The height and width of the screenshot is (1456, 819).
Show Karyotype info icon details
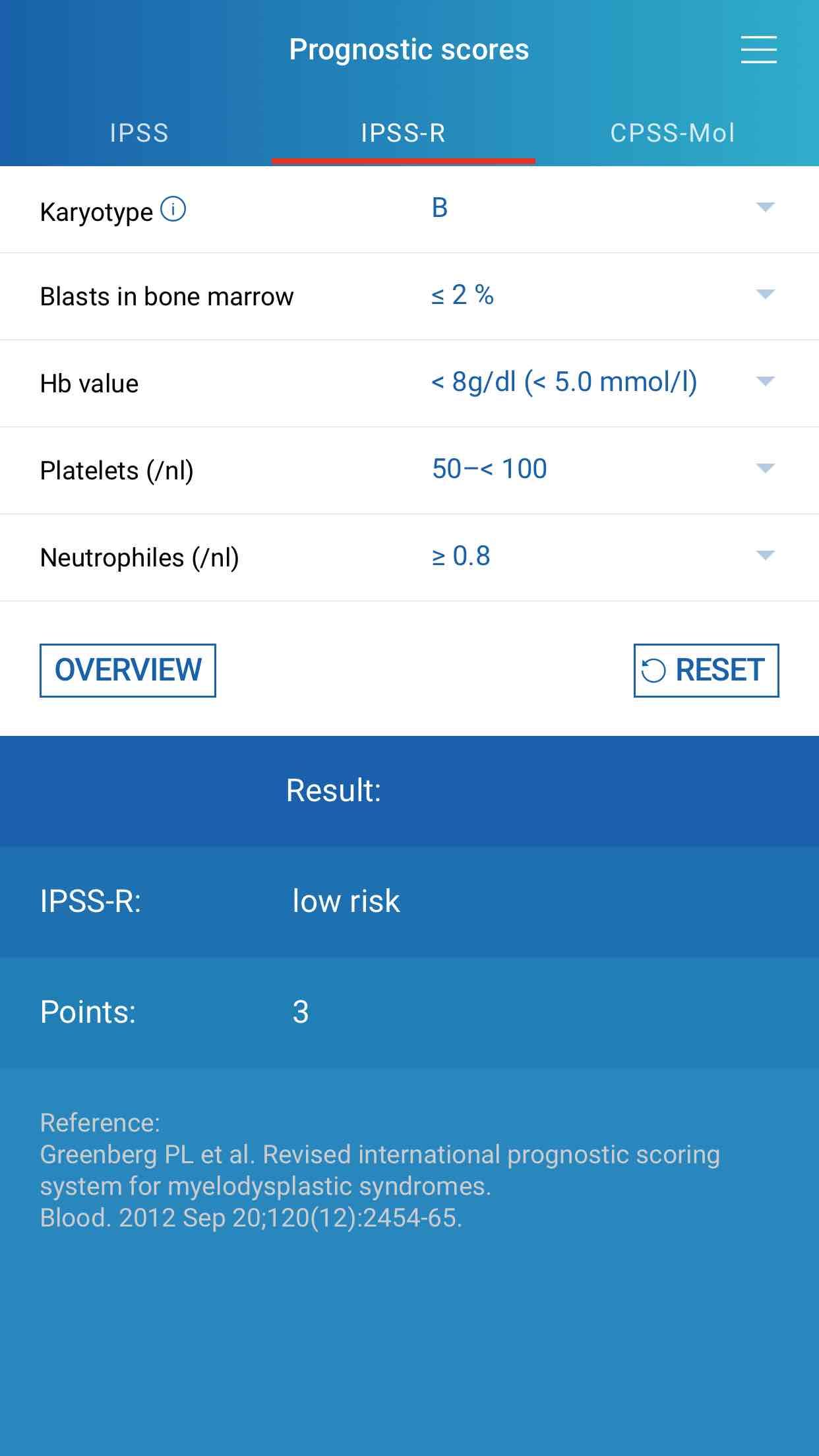(173, 210)
